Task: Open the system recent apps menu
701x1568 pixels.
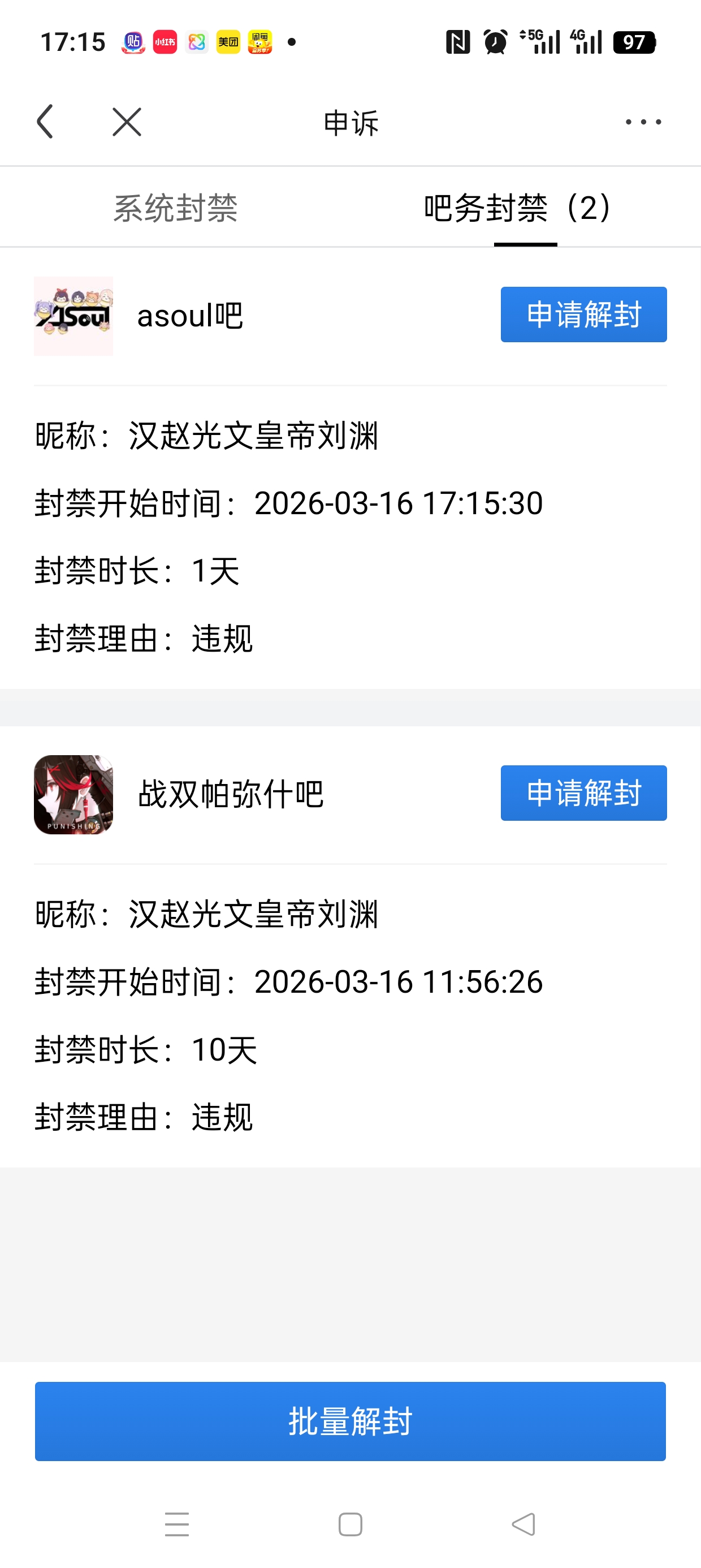Action: click(x=176, y=1524)
